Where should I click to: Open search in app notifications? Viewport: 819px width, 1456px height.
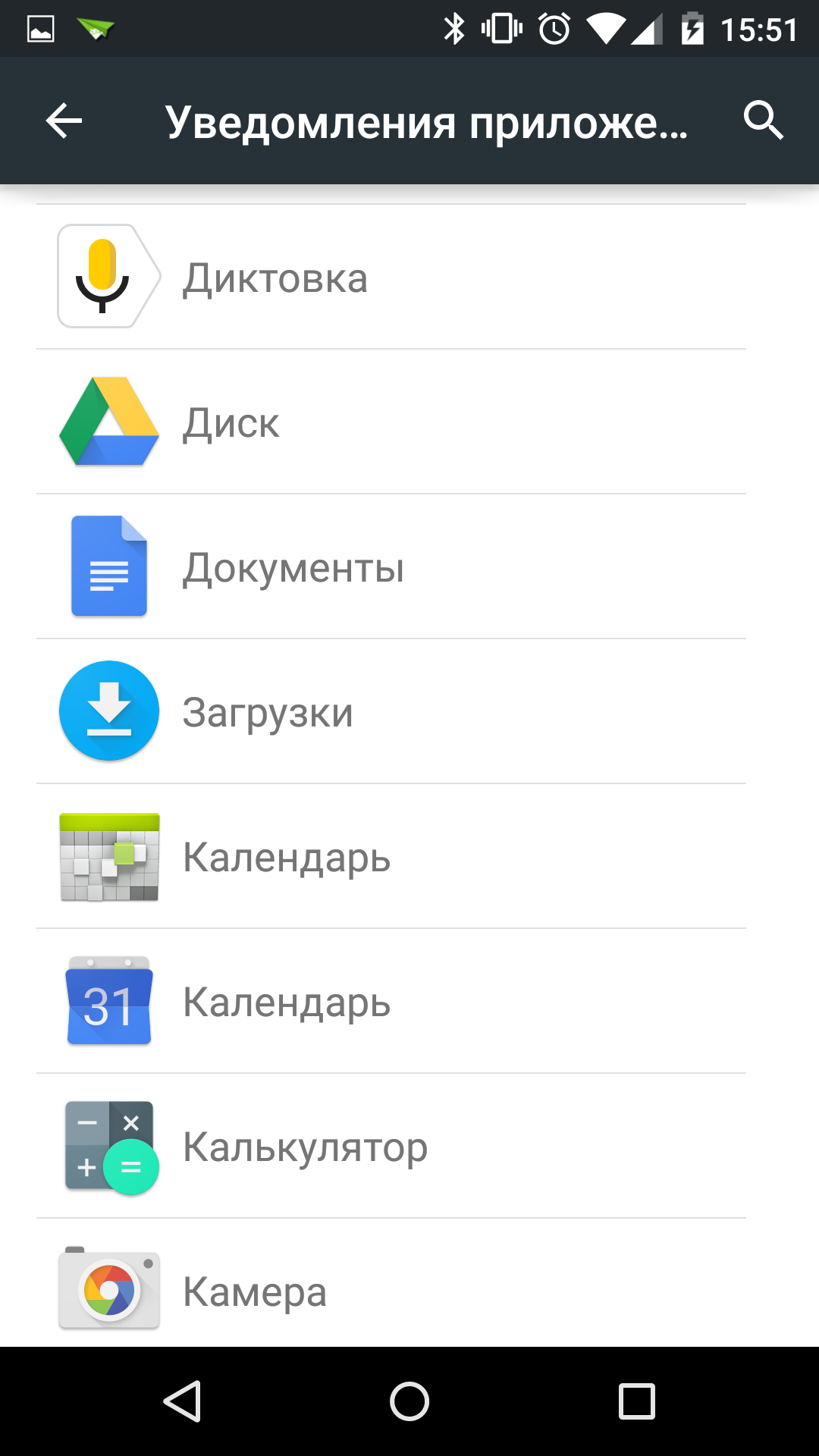point(762,121)
